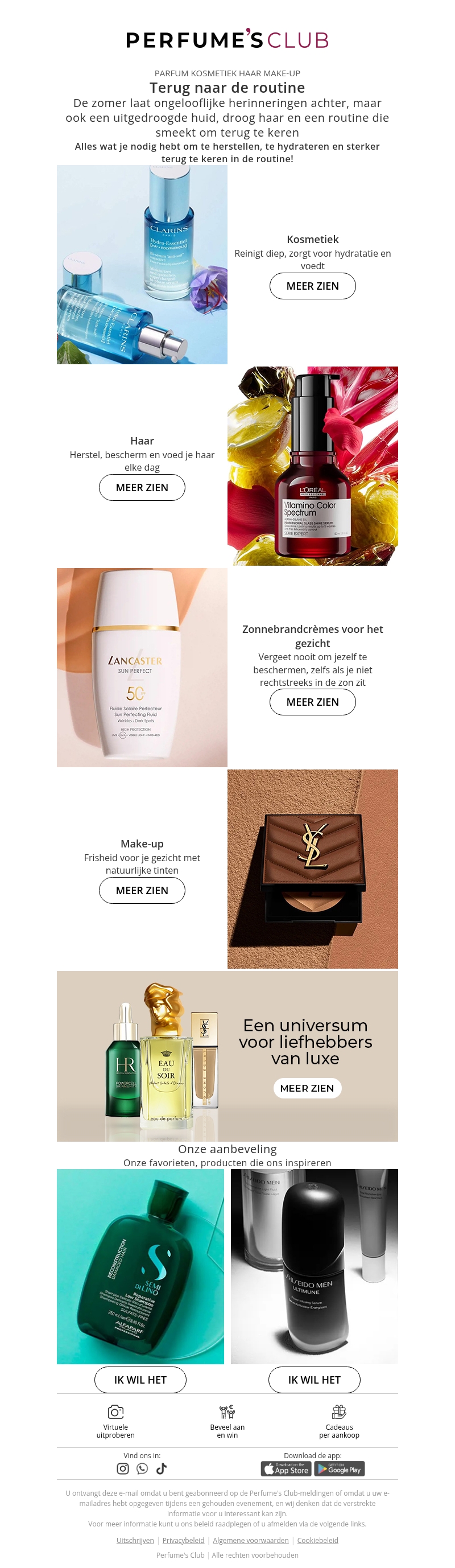455x1568 pixels.
Task: Visit the Instagram profile icon
Action: coord(123,1469)
